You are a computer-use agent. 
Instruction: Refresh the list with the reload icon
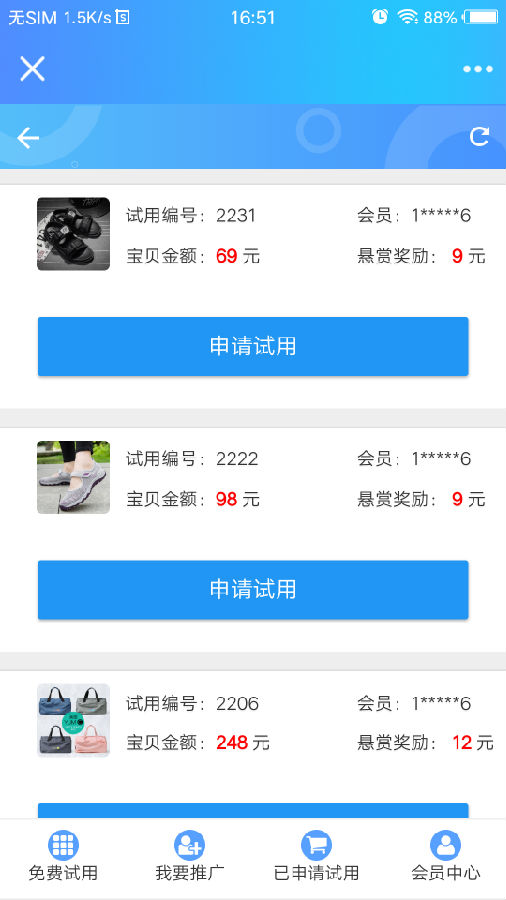pyautogui.click(x=480, y=137)
